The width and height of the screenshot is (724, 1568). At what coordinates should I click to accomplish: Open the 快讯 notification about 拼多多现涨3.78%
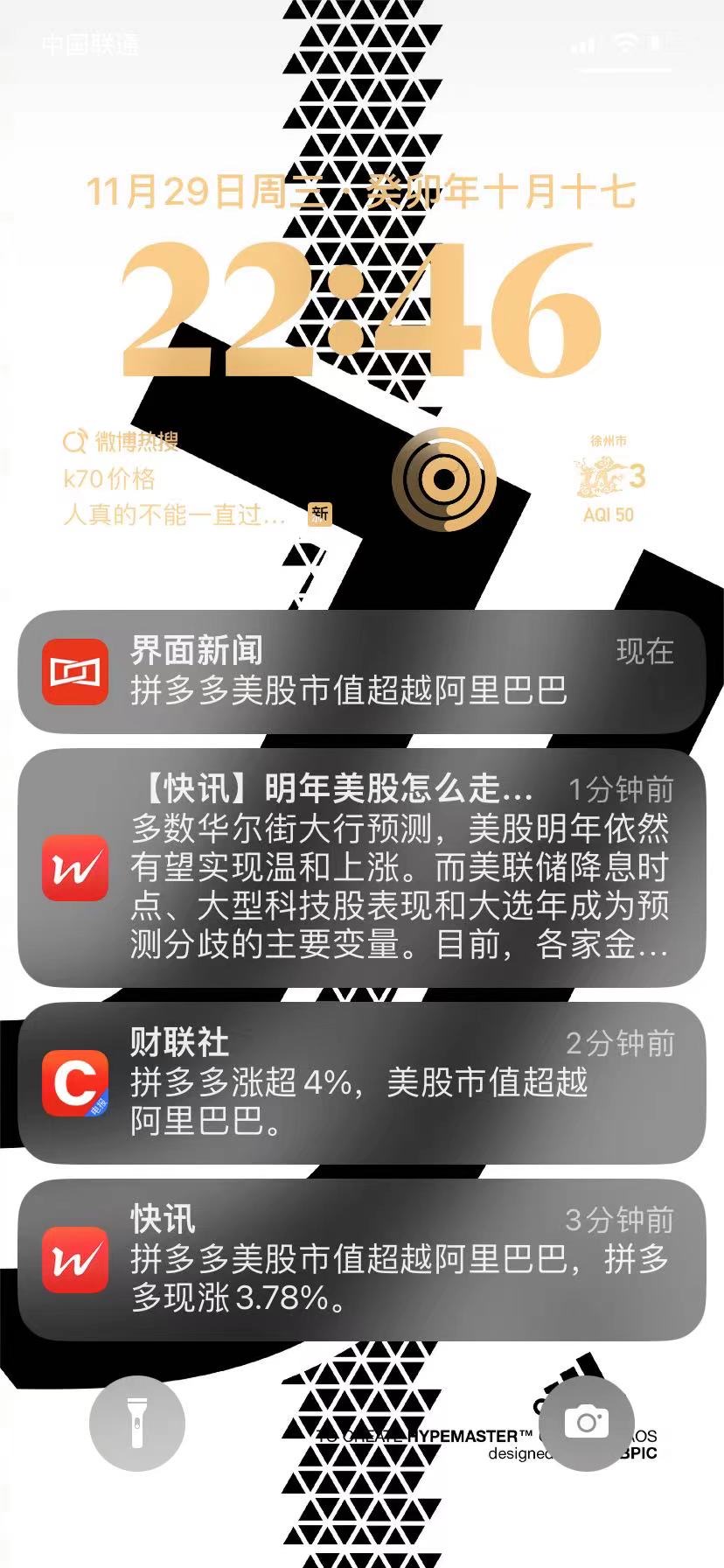[362, 1259]
